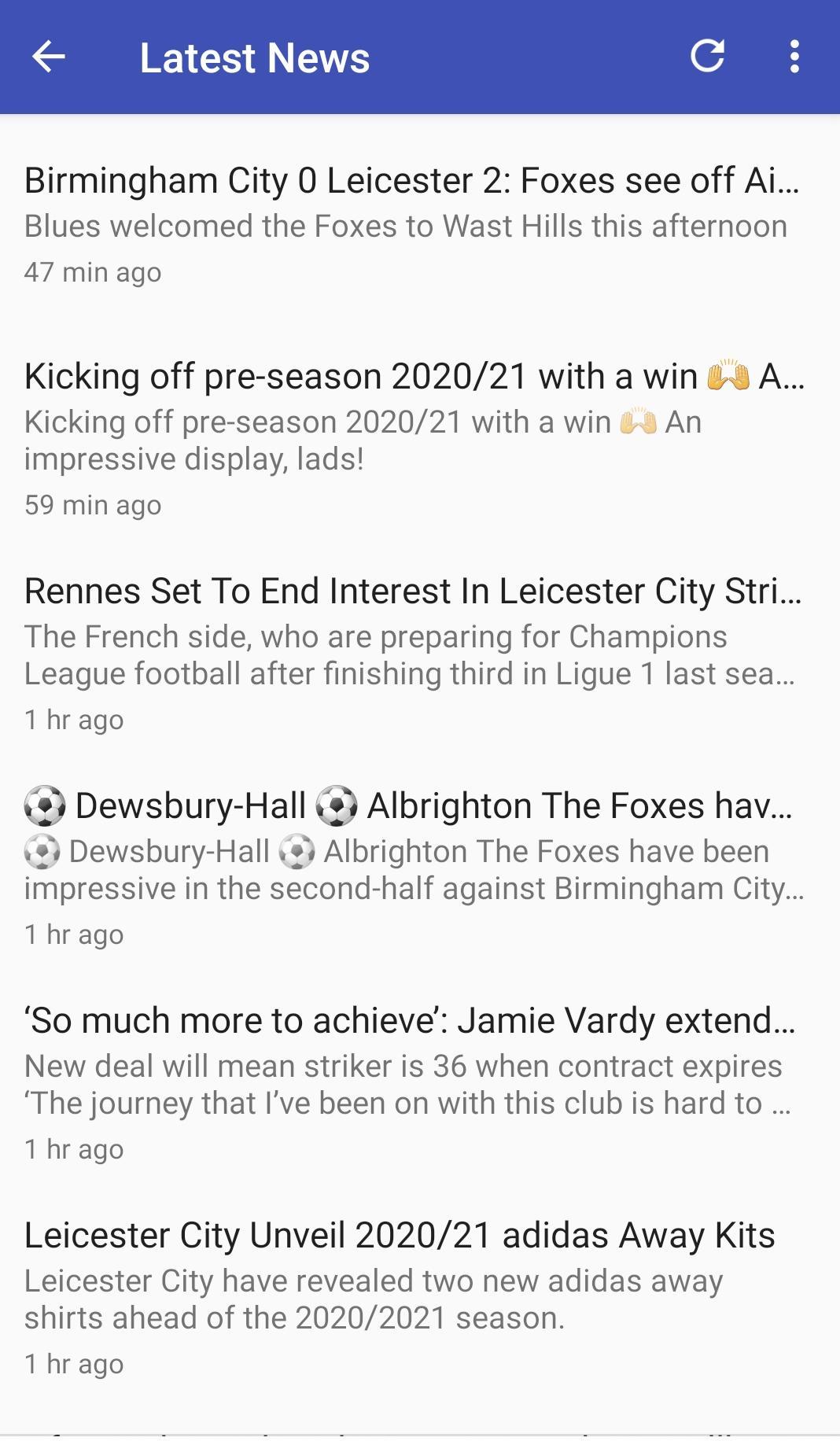Image resolution: width=840 pixels, height=1441 pixels.
Task: Select the 47 min ago timestamp
Action: (x=92, y=271)
